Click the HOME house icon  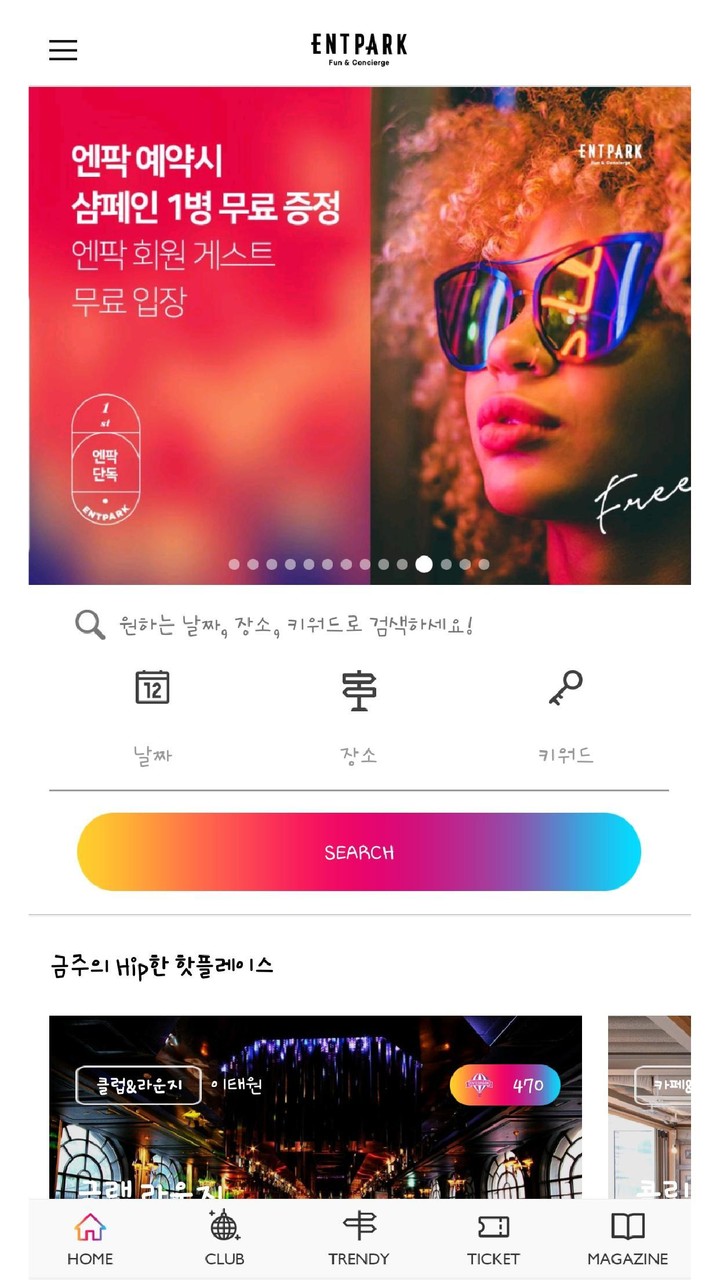click(x=90, y=1225)
